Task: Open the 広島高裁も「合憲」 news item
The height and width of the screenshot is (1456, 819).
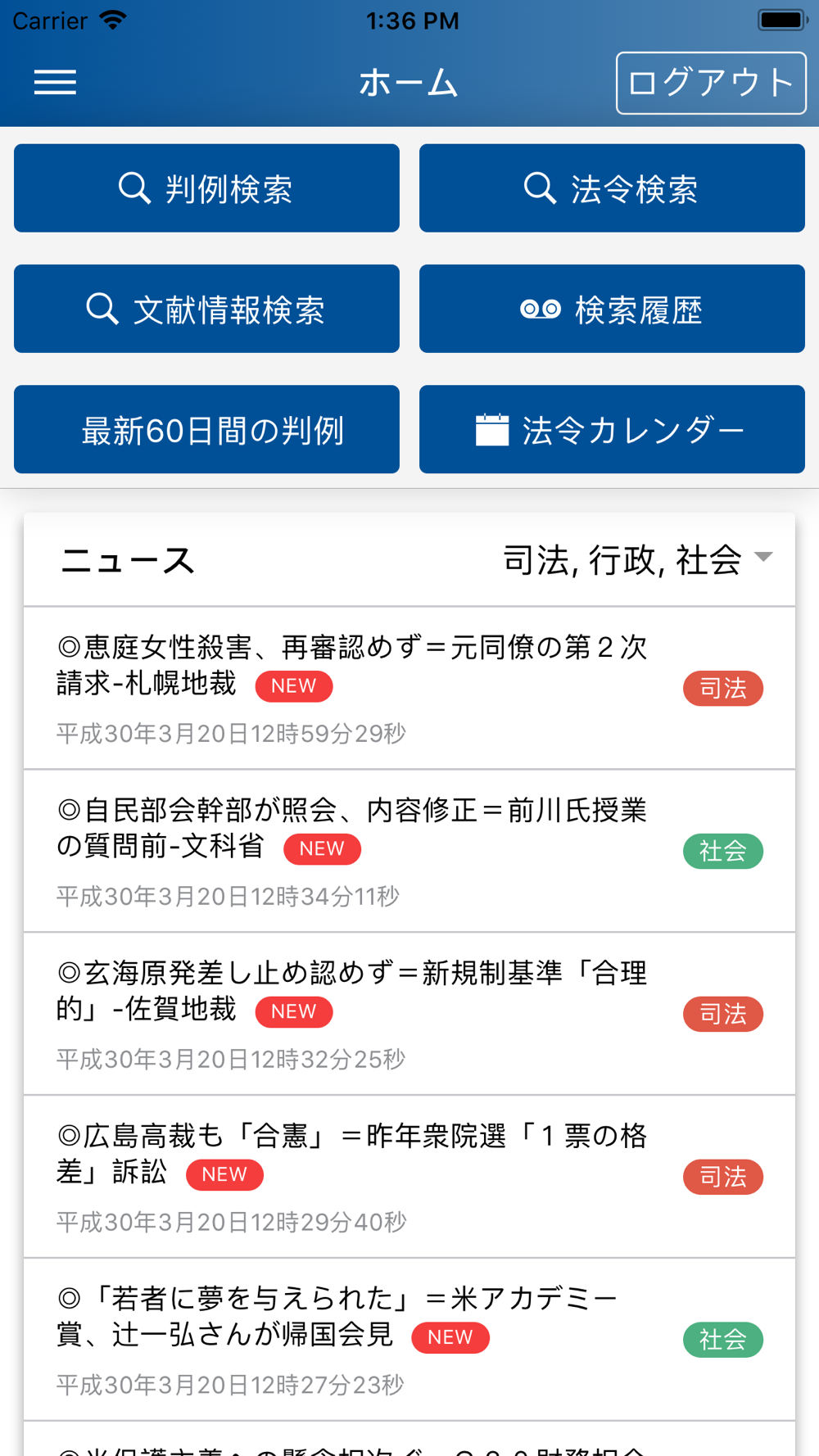Action: (x=409, y=1177)
